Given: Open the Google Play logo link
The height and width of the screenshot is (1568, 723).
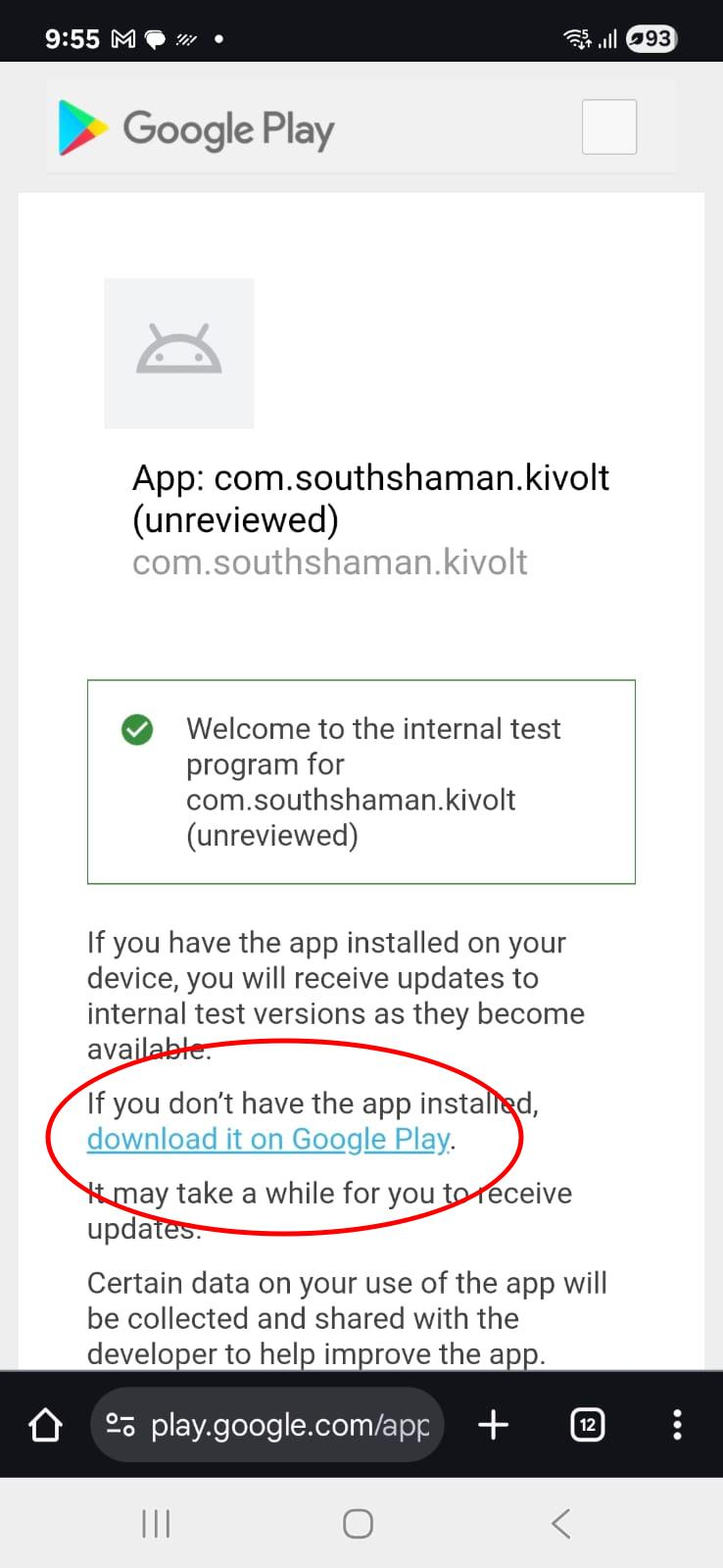Looking at the screenshot, I should click(x=197, y=128).
